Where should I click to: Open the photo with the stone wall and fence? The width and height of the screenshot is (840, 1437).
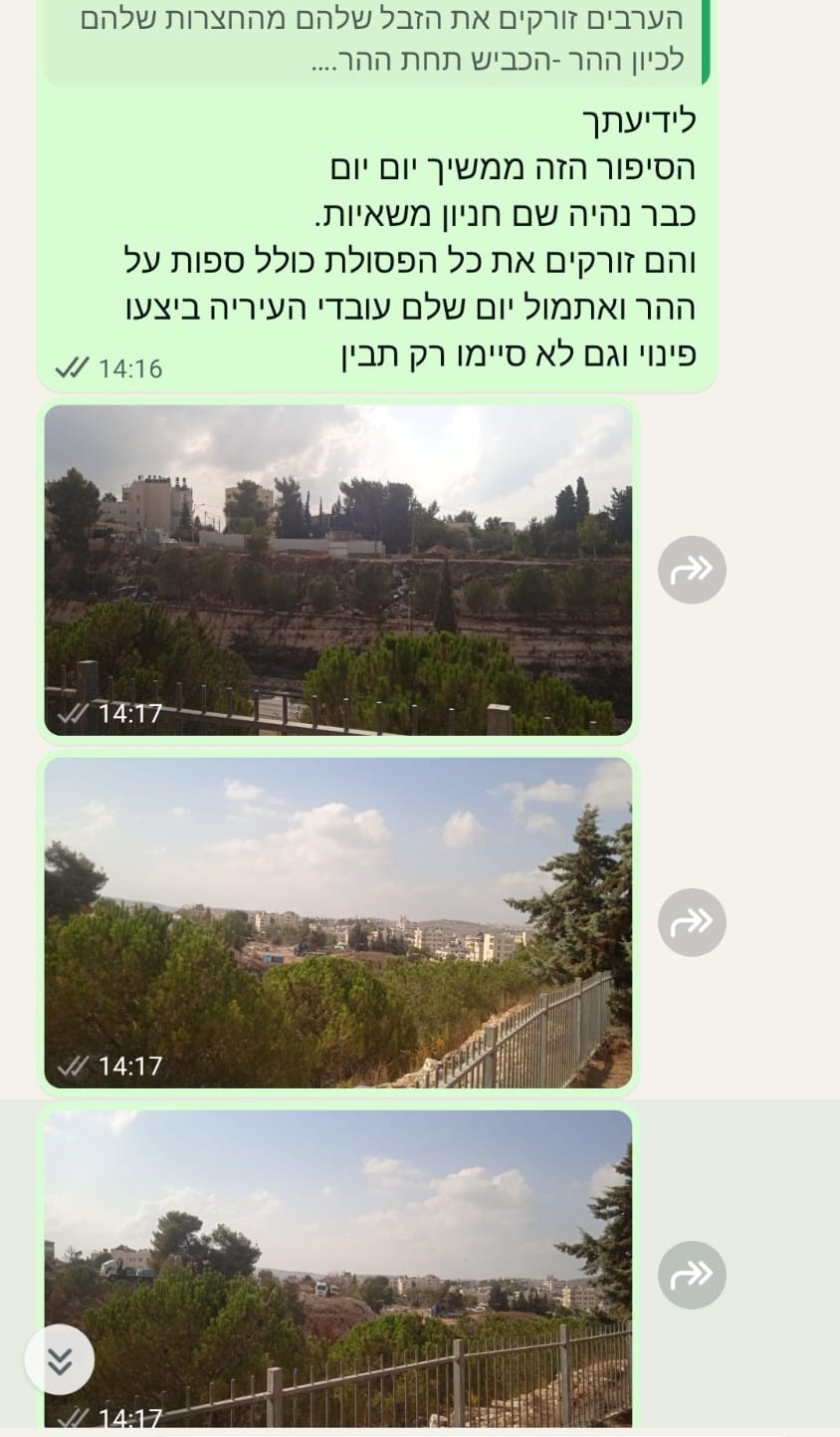(338, 922)
